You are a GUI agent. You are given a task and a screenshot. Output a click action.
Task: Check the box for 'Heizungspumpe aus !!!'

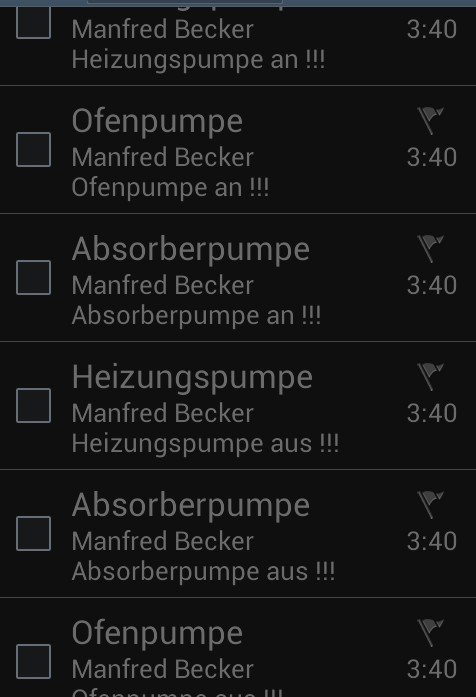[x=33, y=406]
